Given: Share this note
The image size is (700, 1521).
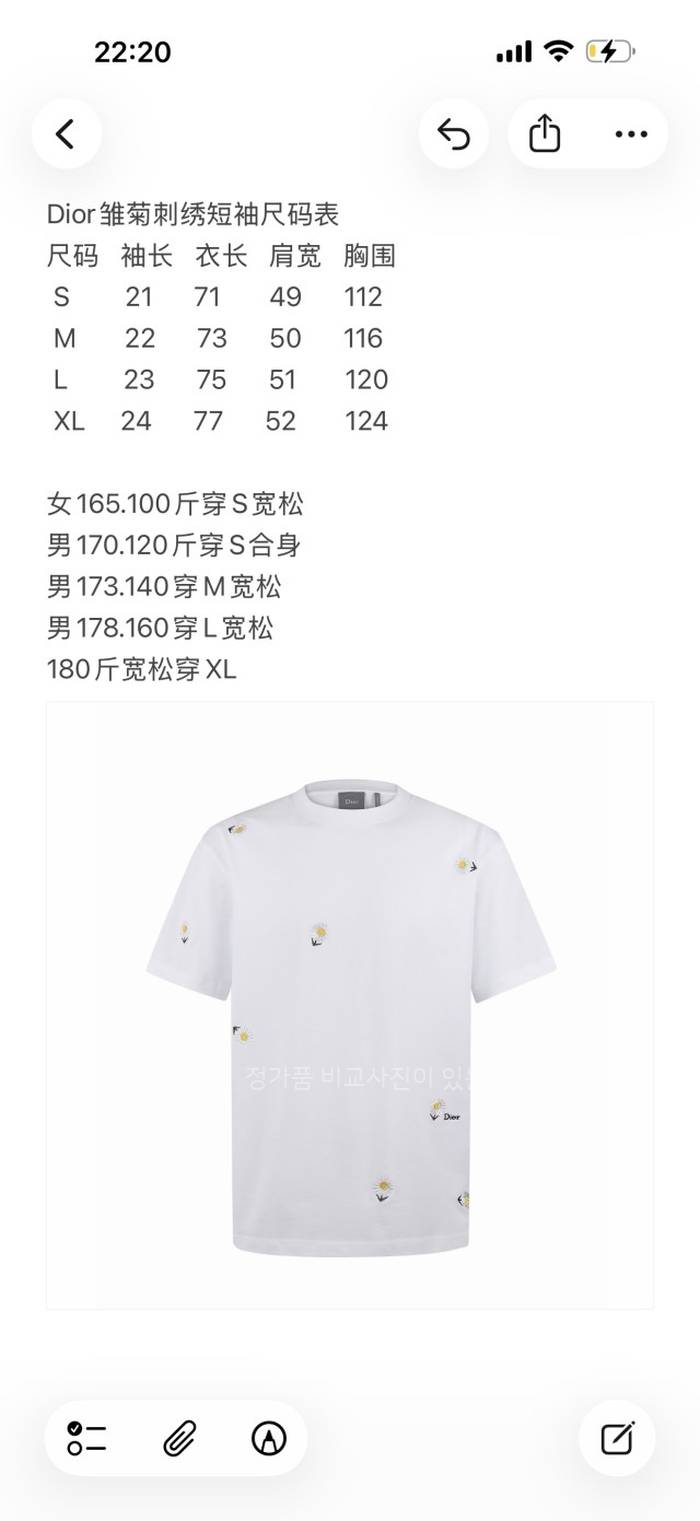Looking at the screenshot, I should (x=544, y=134).
